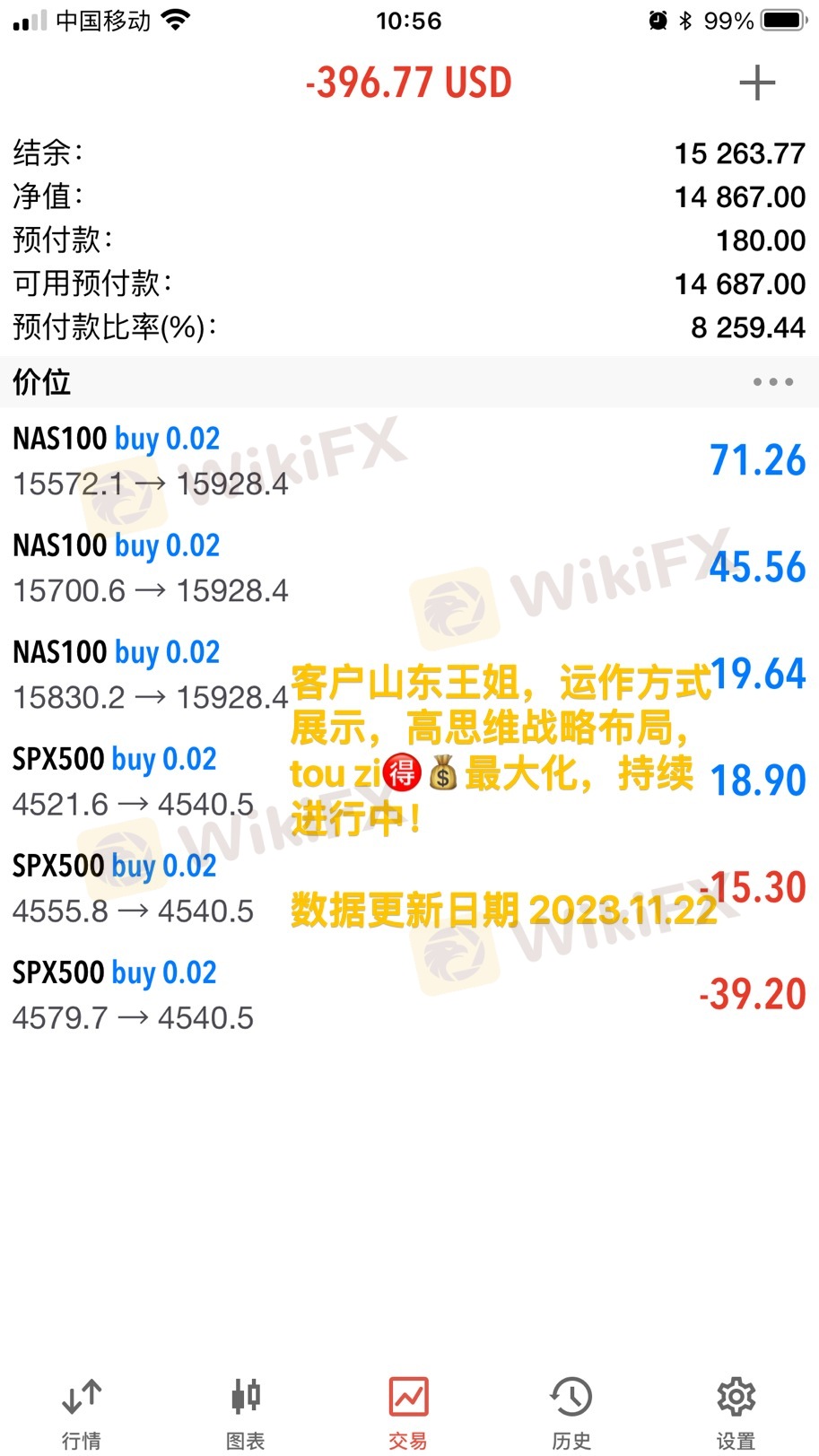Screen dimensions: 819x1456
Task: Tap the 交易 trade tab
Action: click(x=408, y=1411)
